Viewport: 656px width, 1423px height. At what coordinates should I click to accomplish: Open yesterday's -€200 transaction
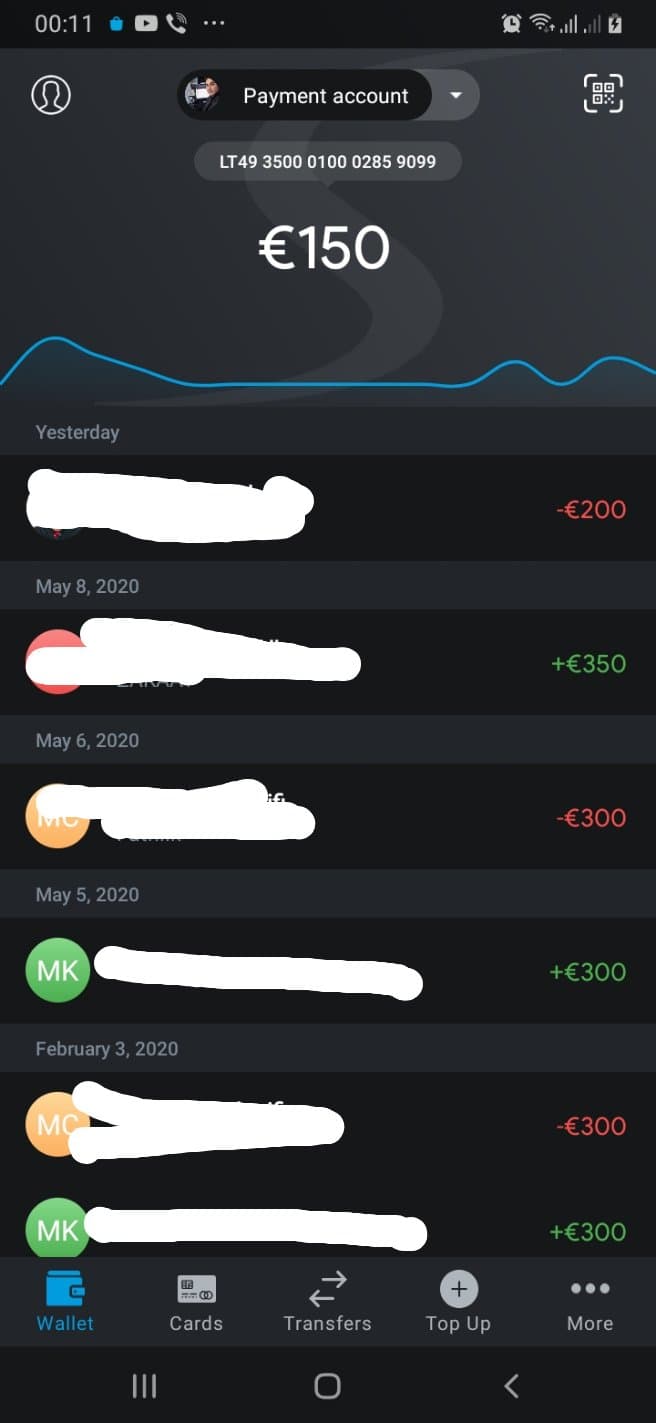click(328, 509)
